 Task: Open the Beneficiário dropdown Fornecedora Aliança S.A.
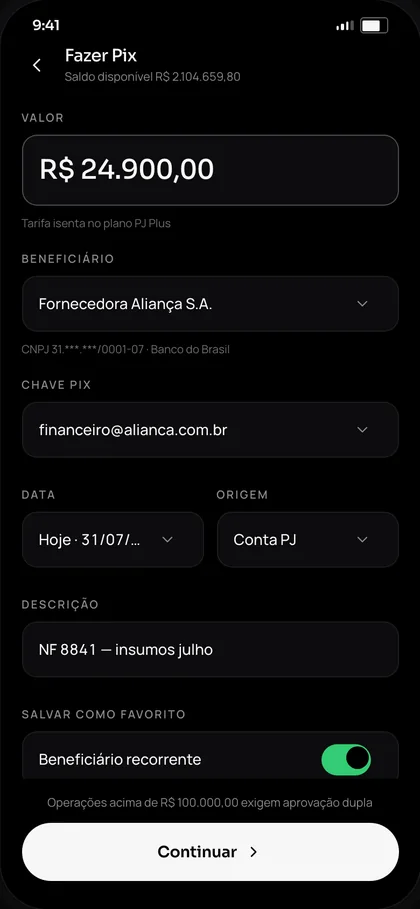[210, 304]
